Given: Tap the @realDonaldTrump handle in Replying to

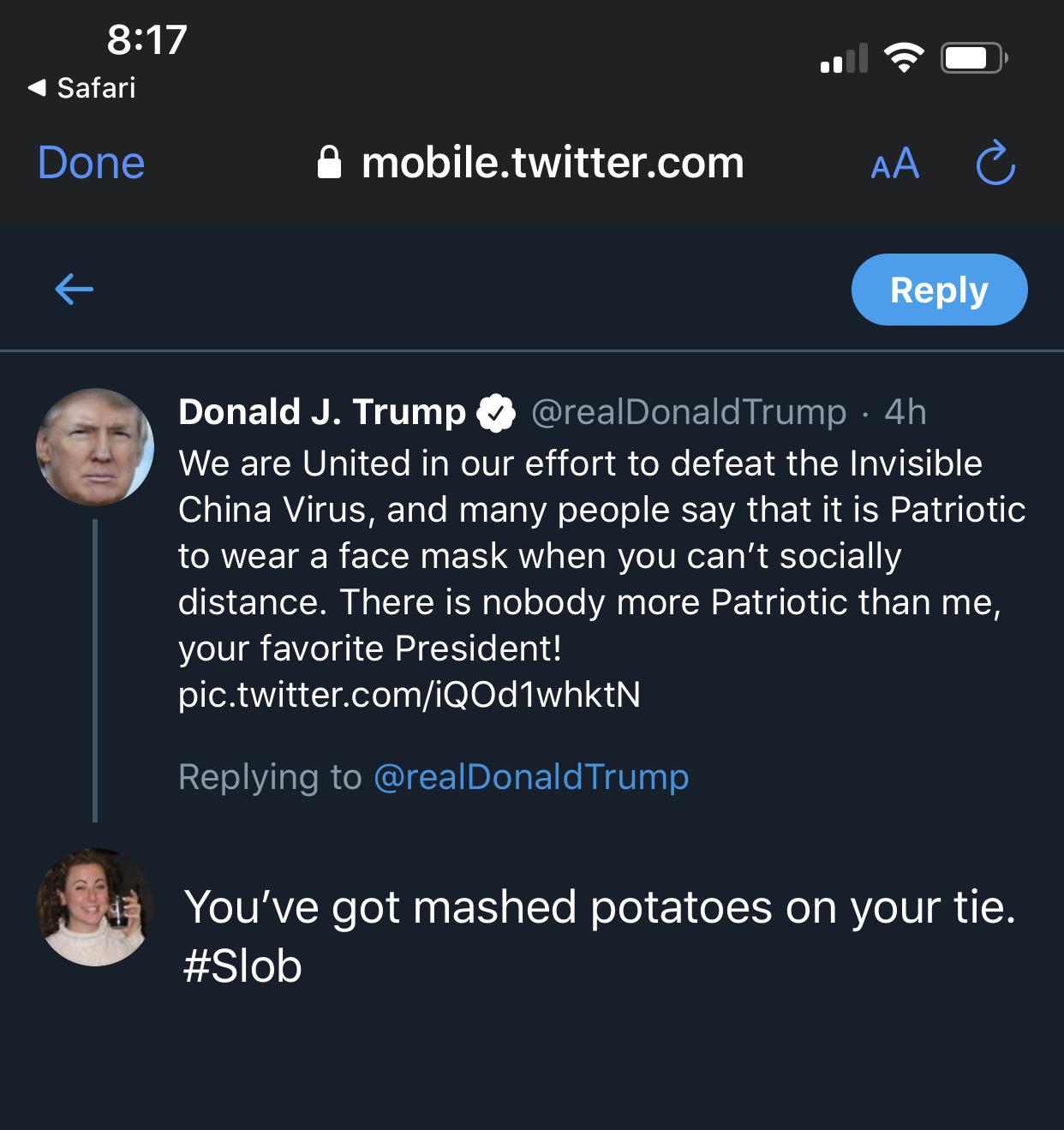Looking at the screenshot, I should point(529,776).
